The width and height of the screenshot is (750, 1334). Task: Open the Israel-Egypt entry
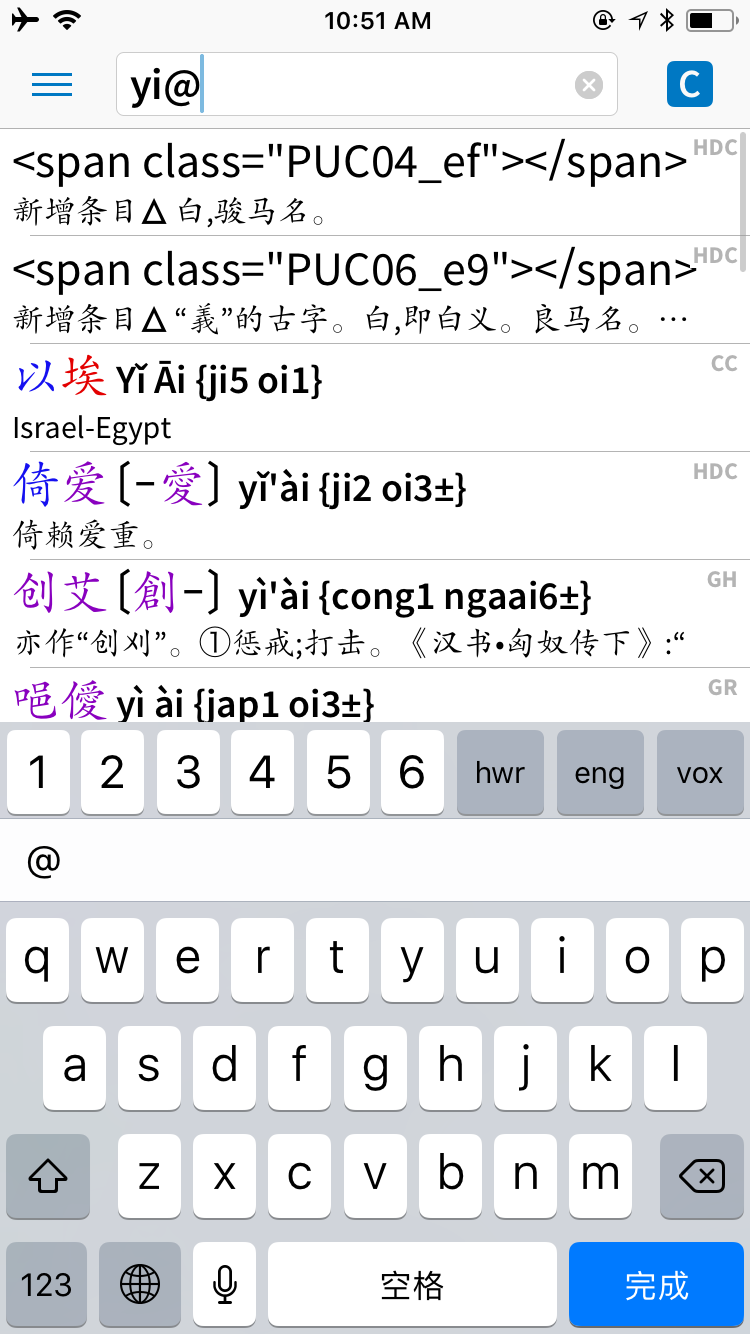pos(375,398)
